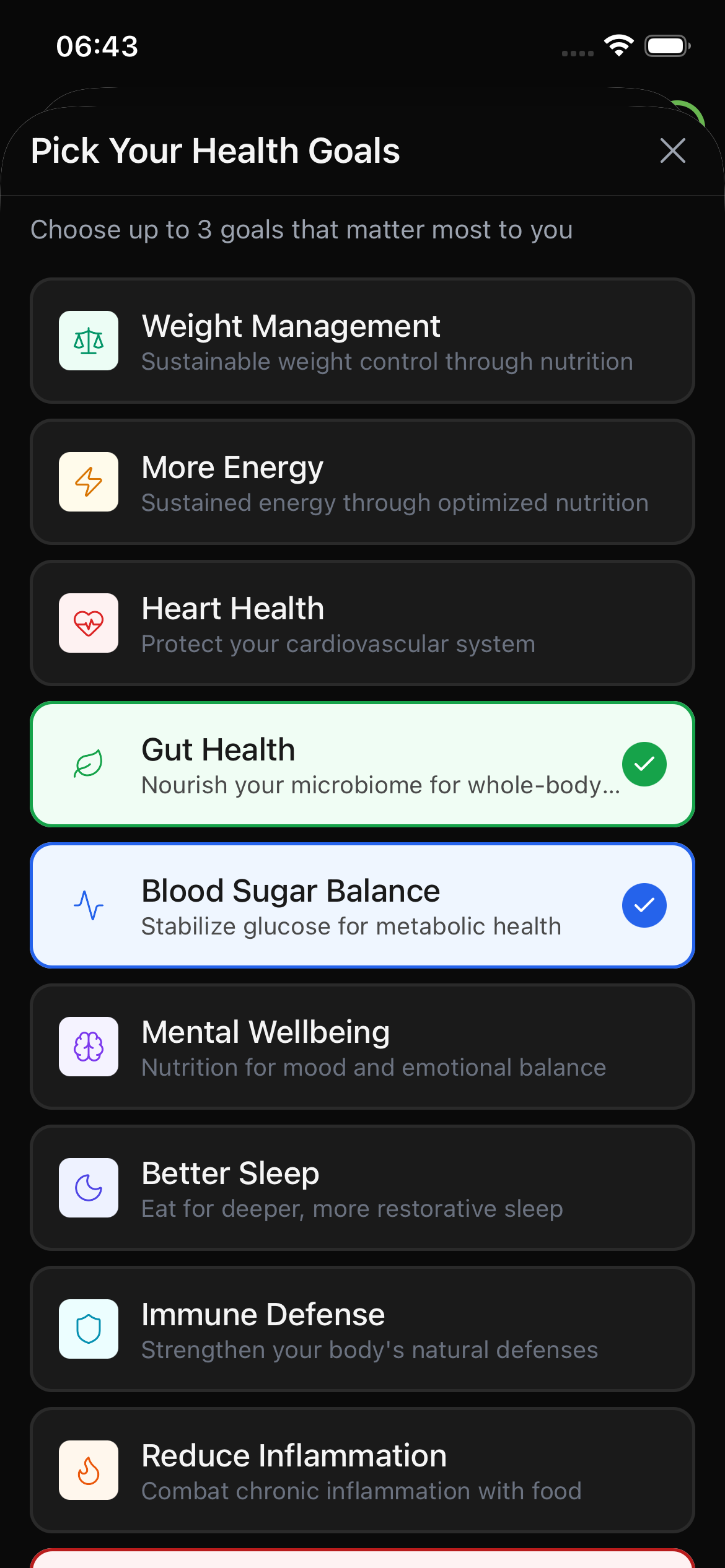
Task: Click the Weight Management scales icon
Action: tap(88, 341)
